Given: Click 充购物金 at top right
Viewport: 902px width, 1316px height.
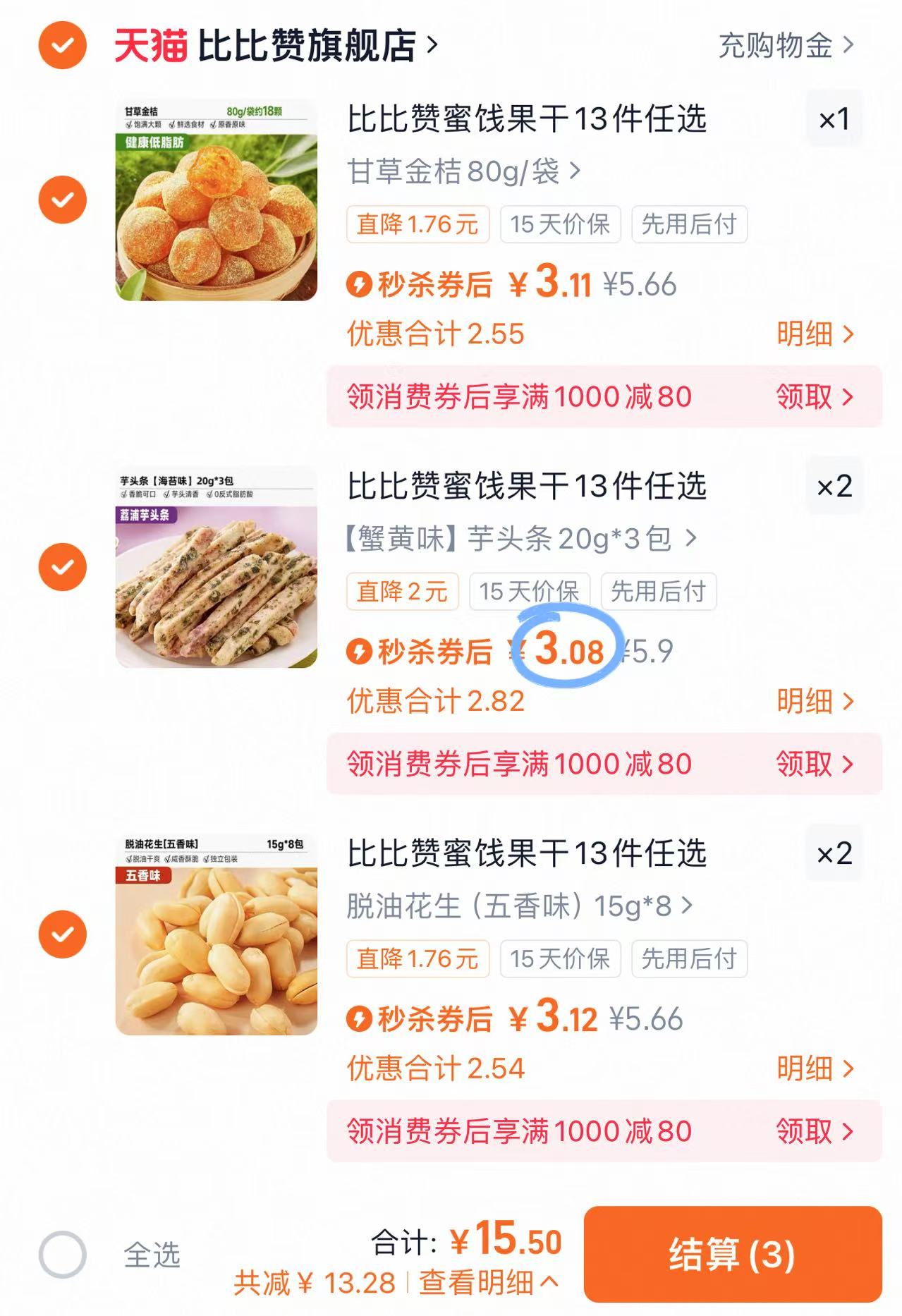Looking at the screenshot, I should pyautogui.click(x=776, y=44).
